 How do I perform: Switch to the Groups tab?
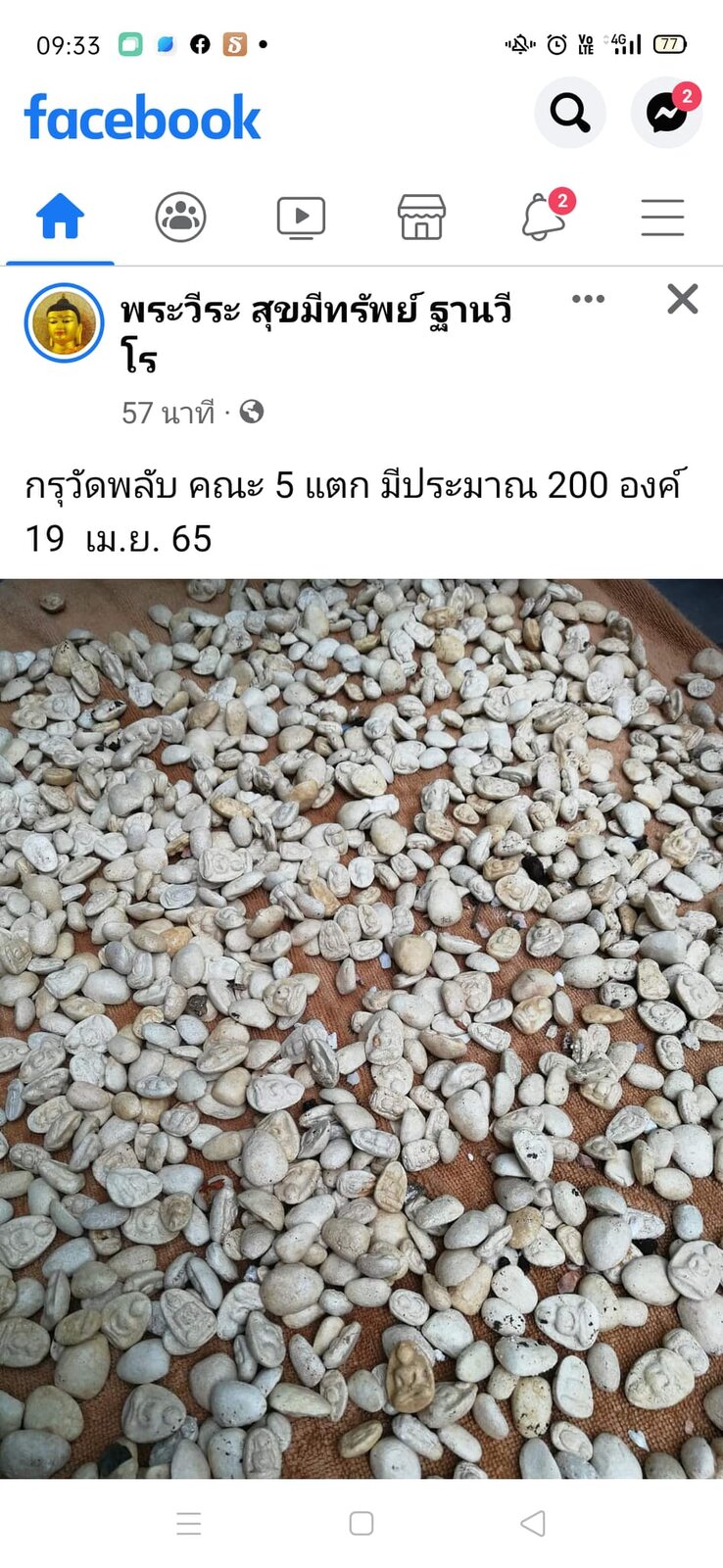click(x=180, y=217)
